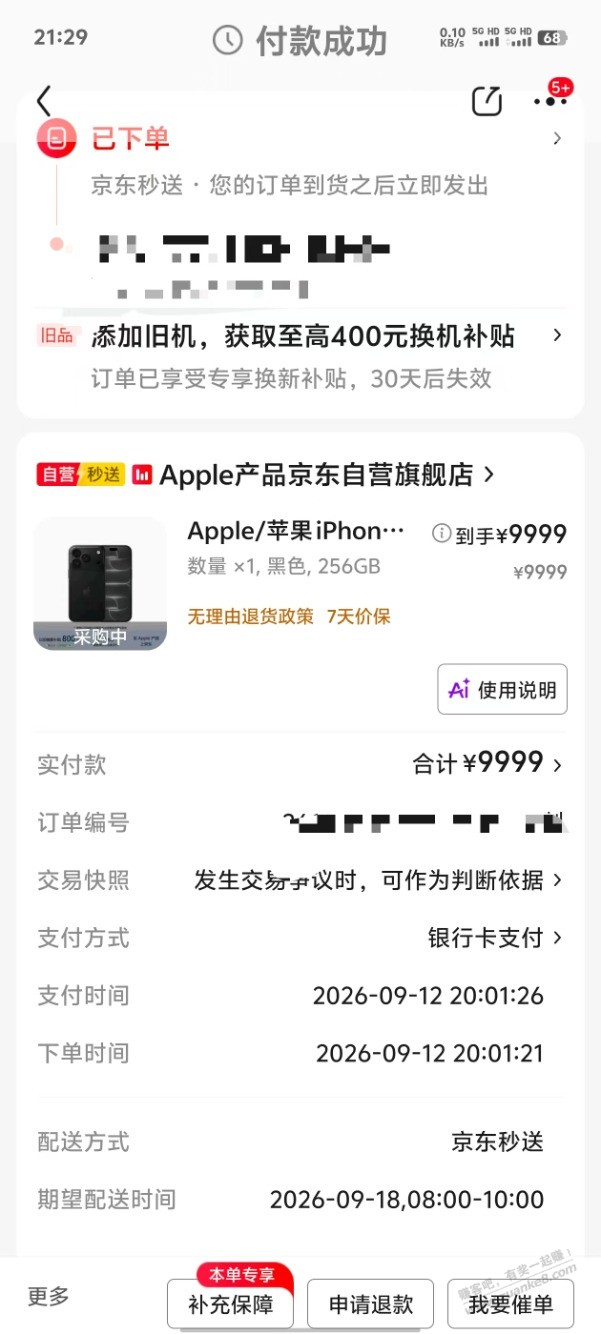Select the 补充保障 button
The image size is (601, 1334).
coord(231,1304)
